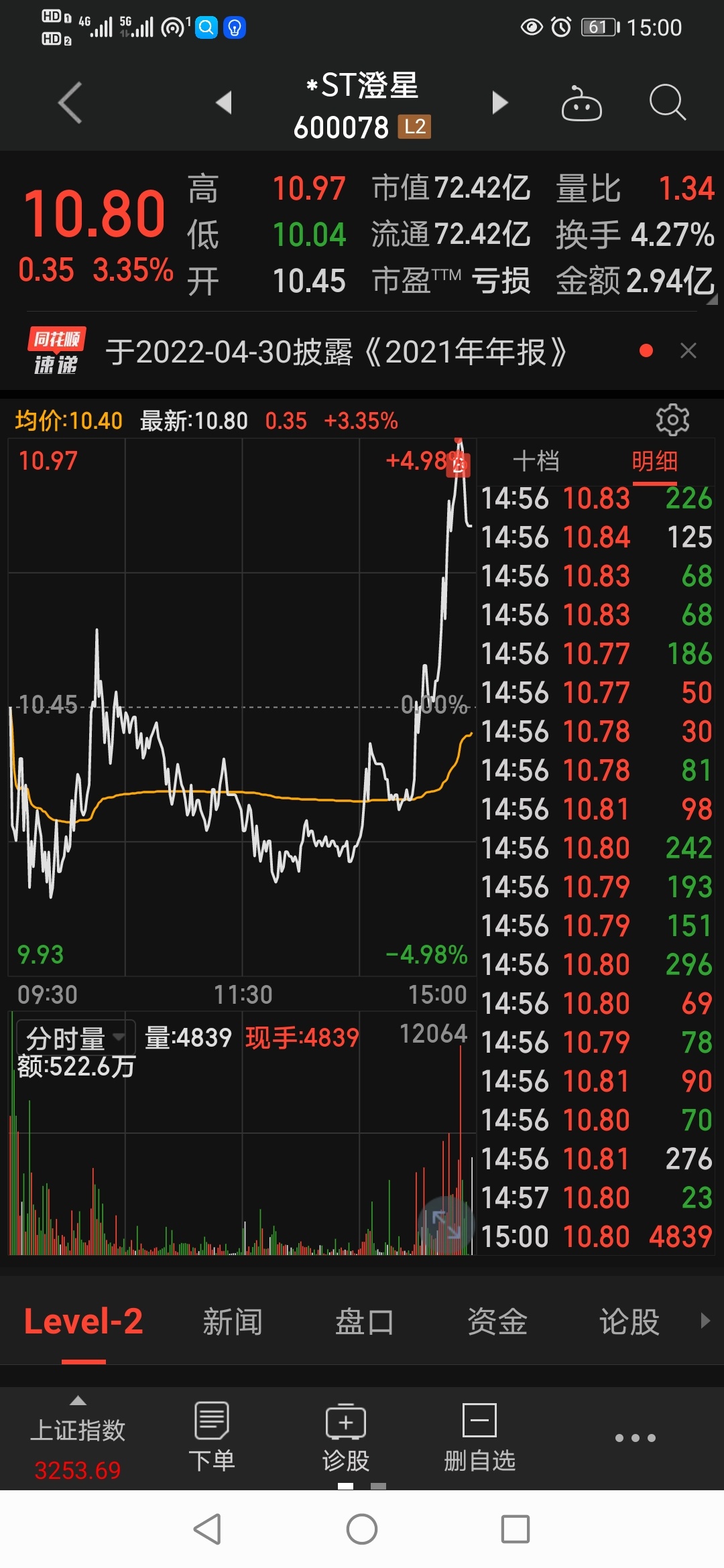724x1568 pixels.
Task: Open the 资金 tab
Action: tap(497, 1321)
